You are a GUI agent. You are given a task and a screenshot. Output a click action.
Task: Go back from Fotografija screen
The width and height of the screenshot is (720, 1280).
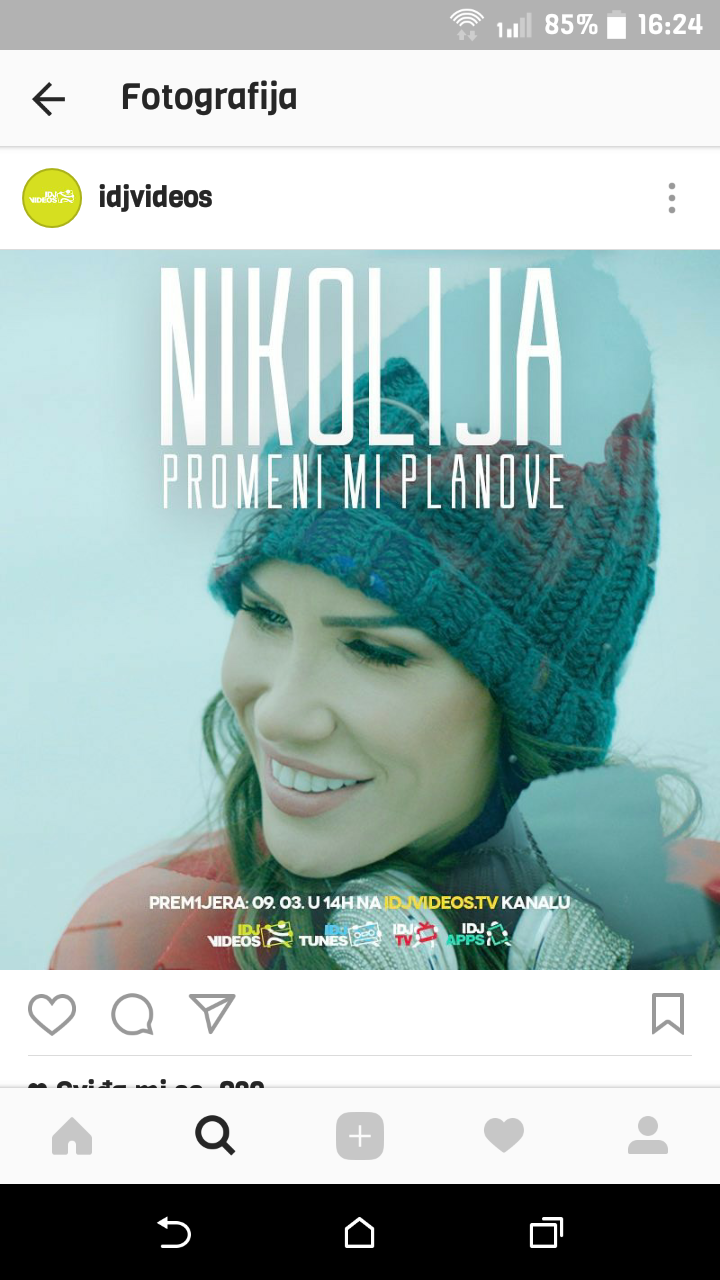[48, 98]
